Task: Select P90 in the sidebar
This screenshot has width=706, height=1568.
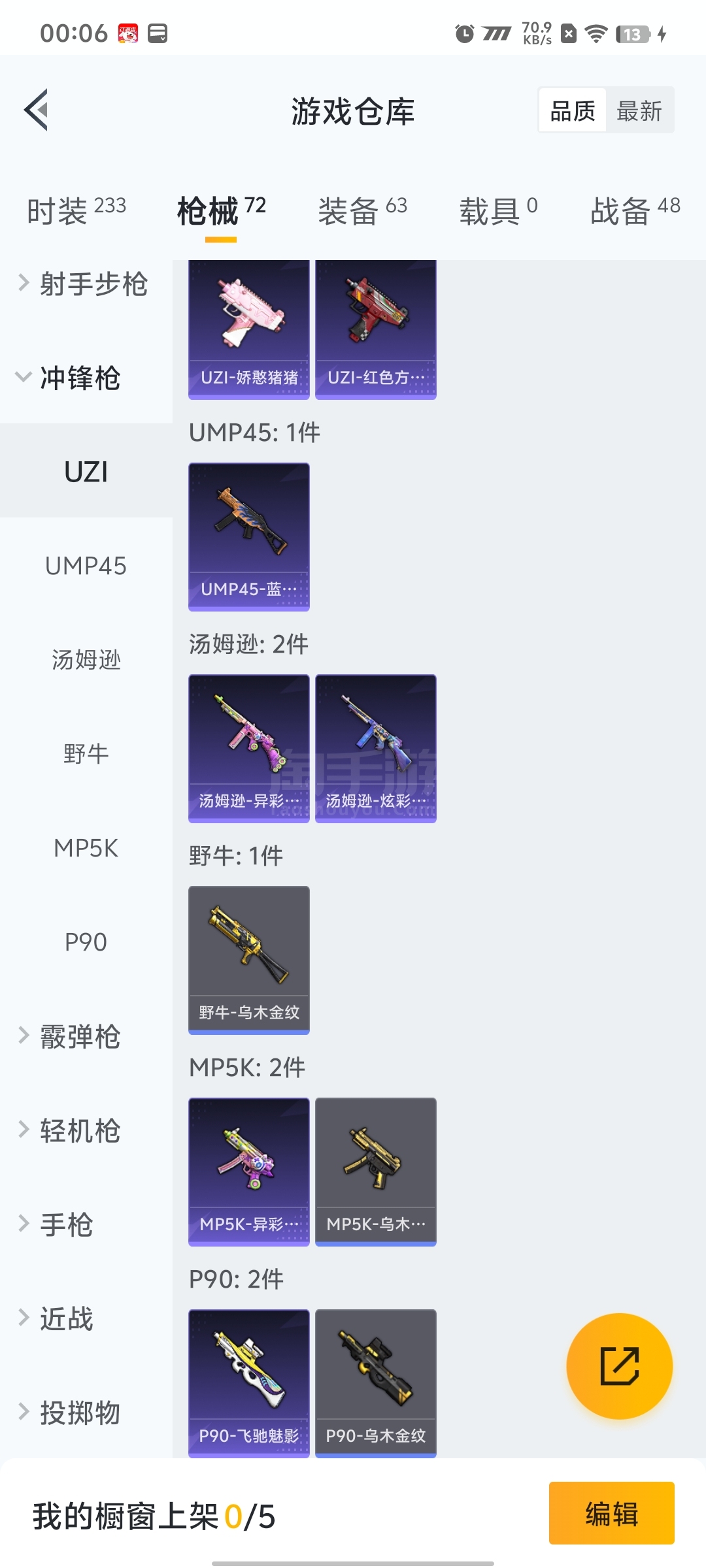Action: pyautogui.click(x=86, y=942)
